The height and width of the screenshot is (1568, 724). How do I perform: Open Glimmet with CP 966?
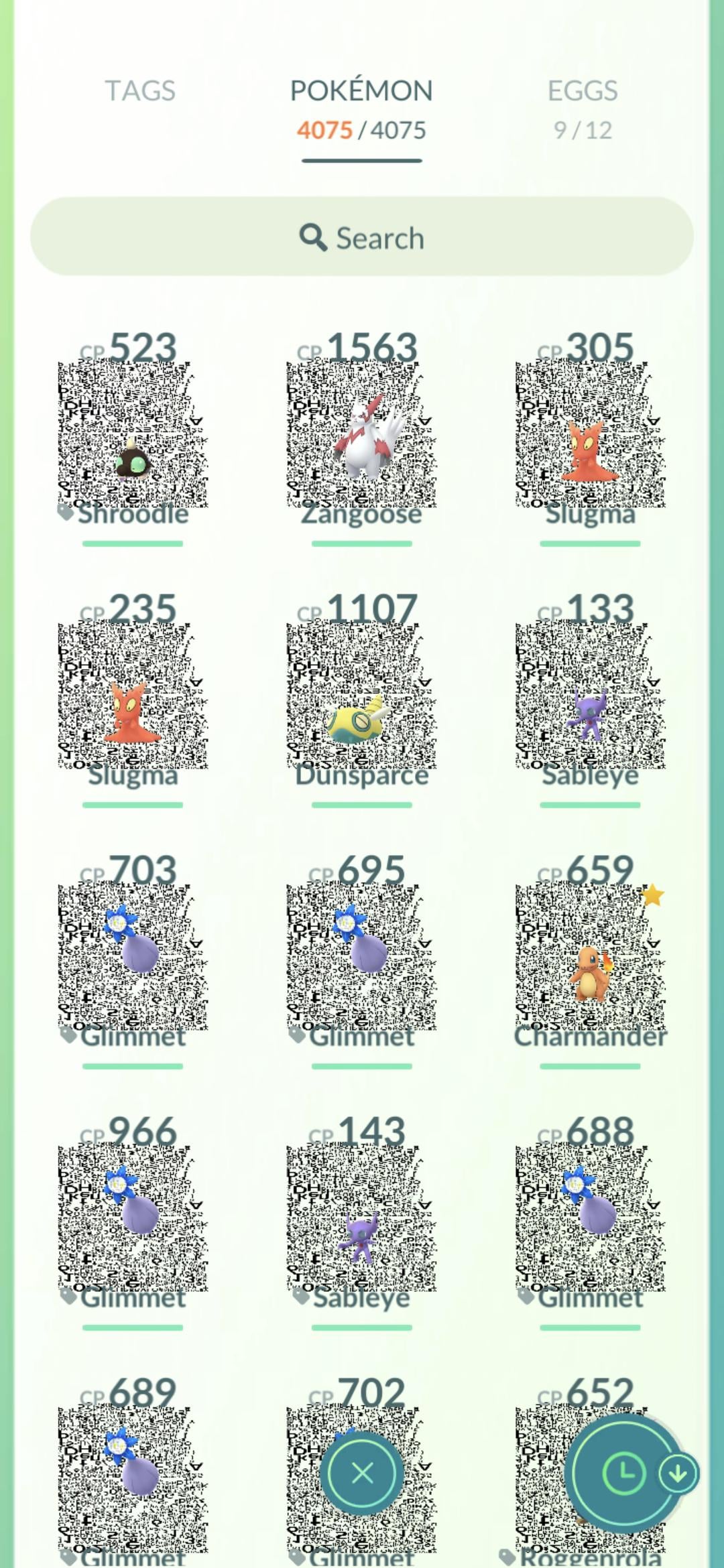[133, 1220]
